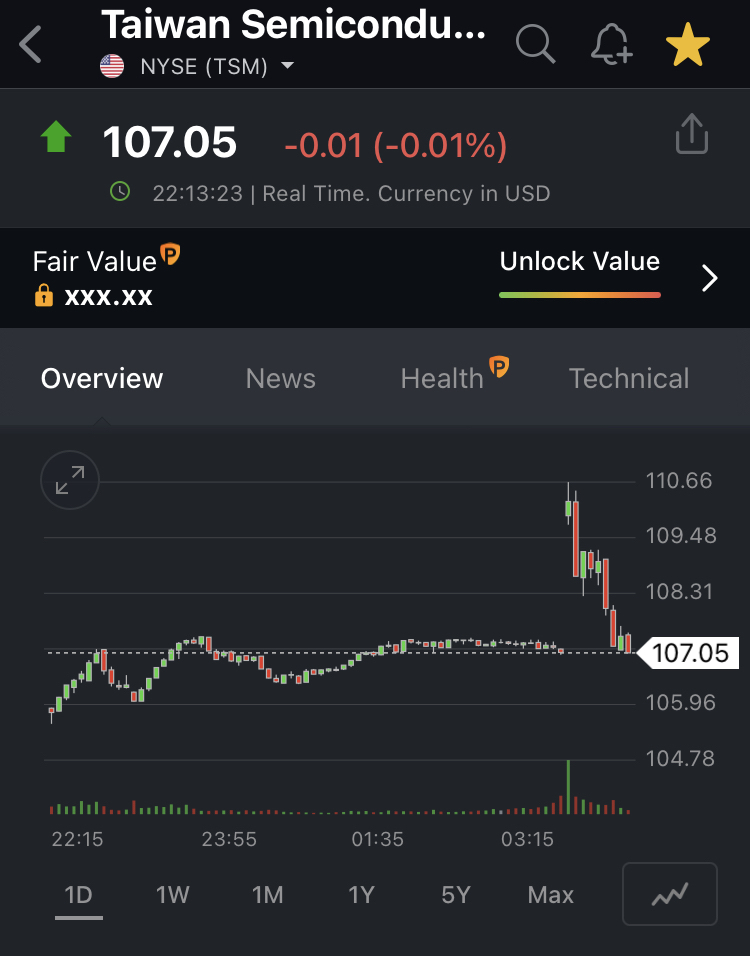Switch to the Technical tab
The width and height of the screenshot is (750, 956).
tap(628, 378)
